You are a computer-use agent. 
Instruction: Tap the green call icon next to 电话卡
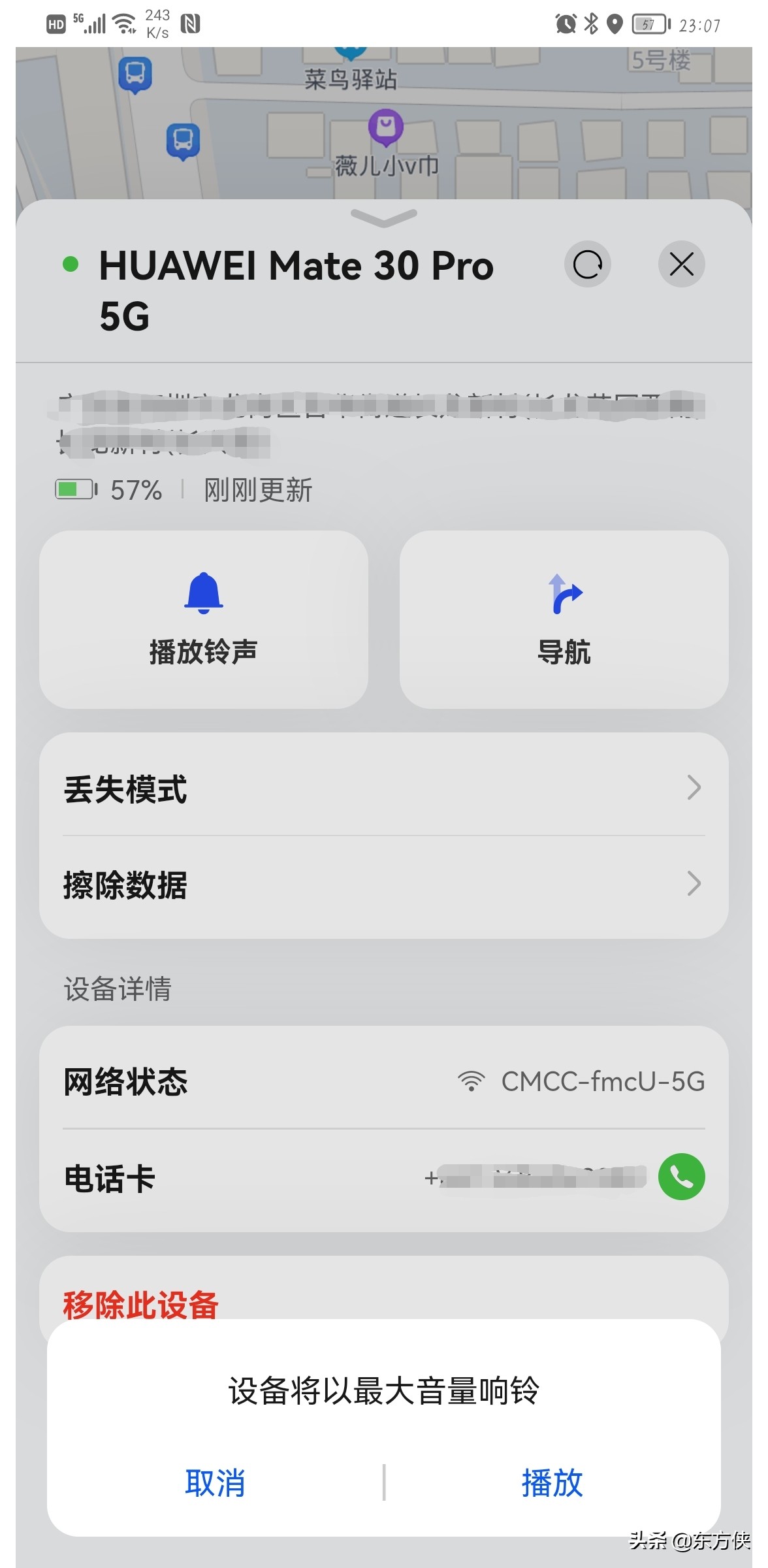click(x=680, y=1176)
